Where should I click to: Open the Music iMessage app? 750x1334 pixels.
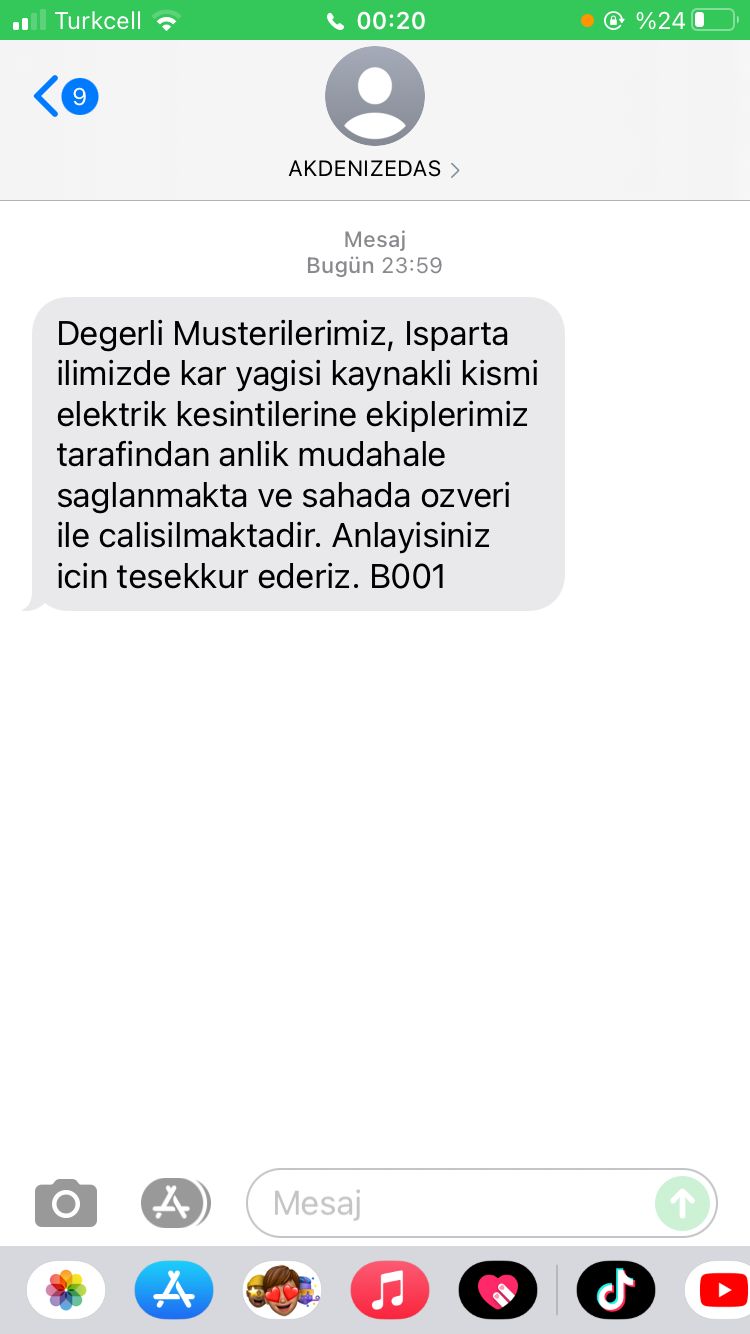390,1290
